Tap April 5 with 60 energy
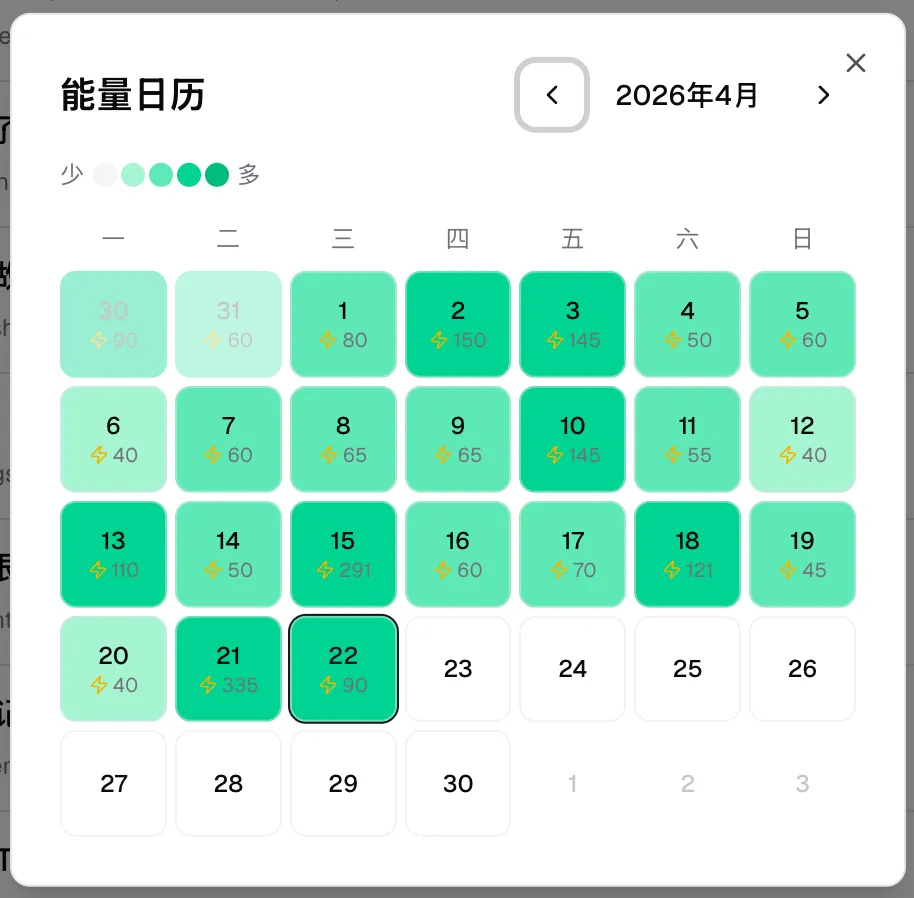914x898 pixels. point(802,324)
